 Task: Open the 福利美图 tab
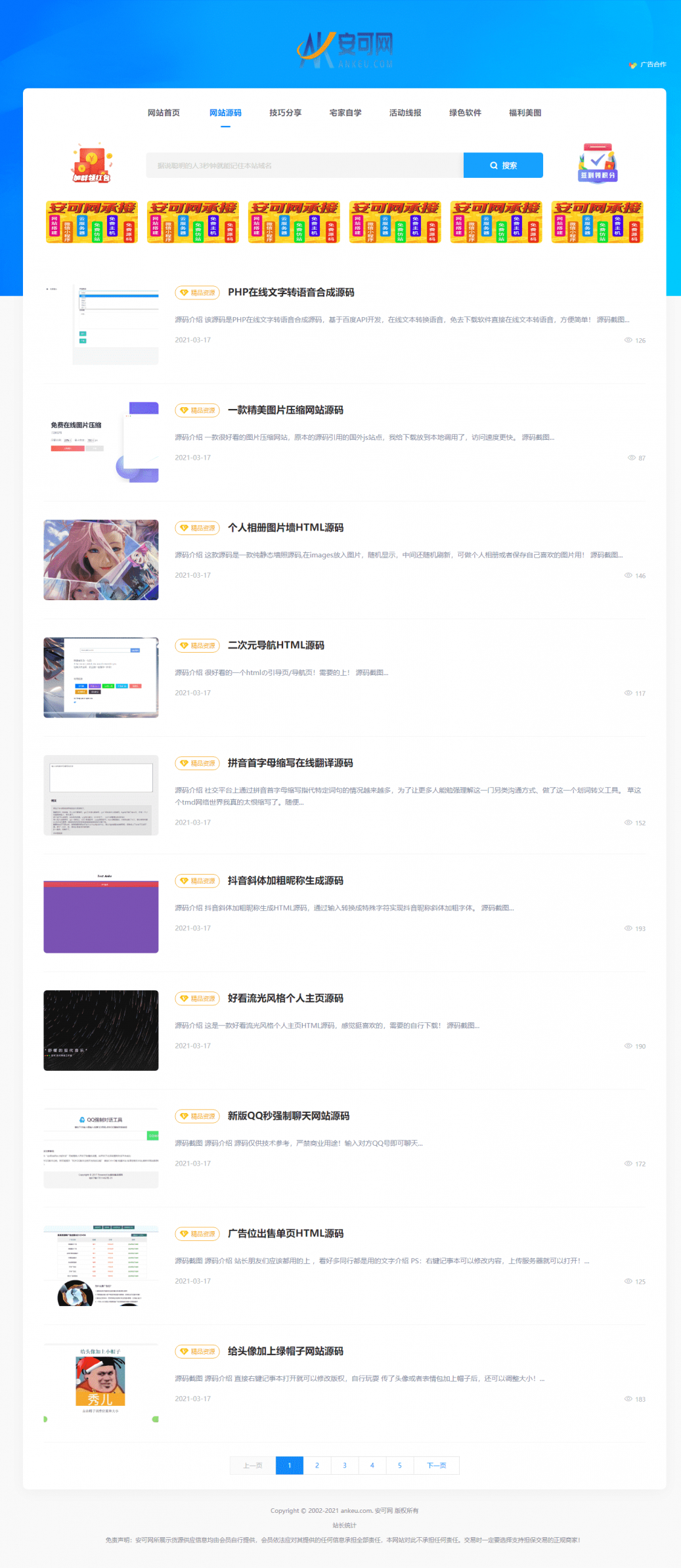pos(525,113)
